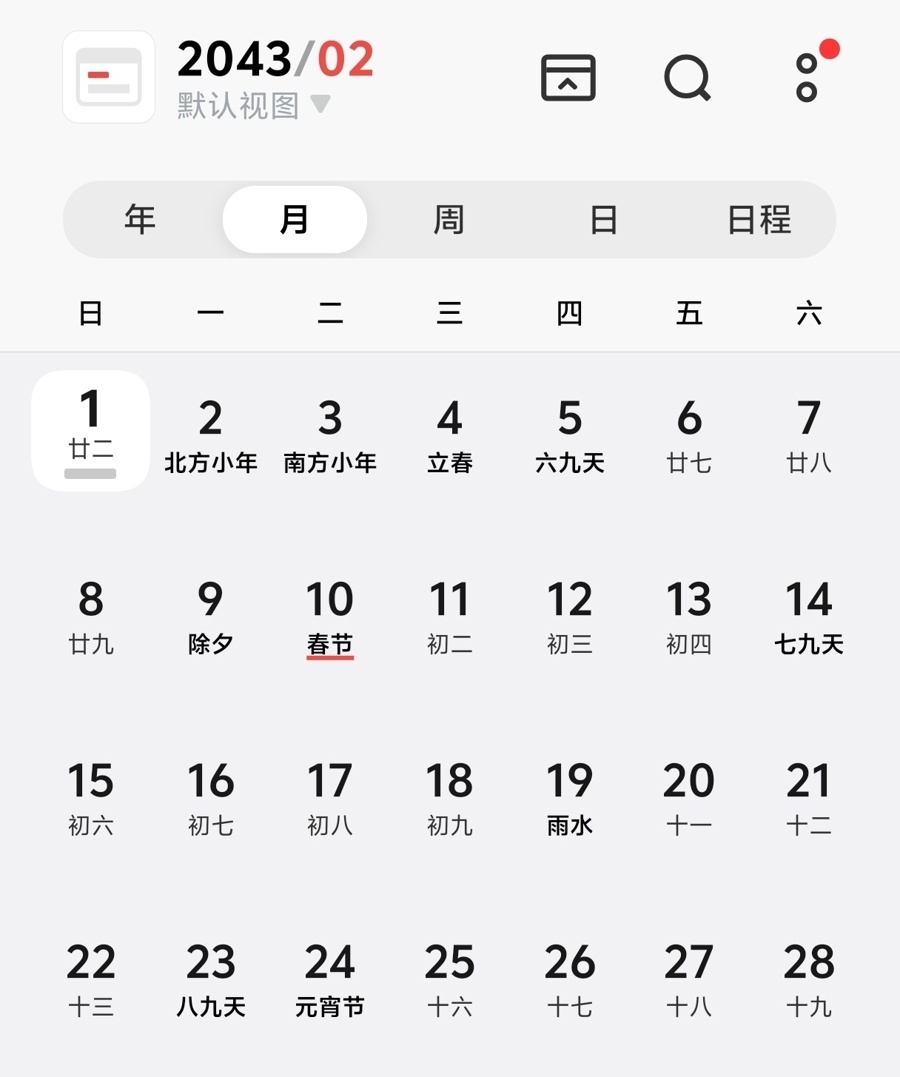This screenshot has height=1077, width=900.
Task: Switch to the 年 view tab
Action: pyautogui.click(x=140, y=219)
